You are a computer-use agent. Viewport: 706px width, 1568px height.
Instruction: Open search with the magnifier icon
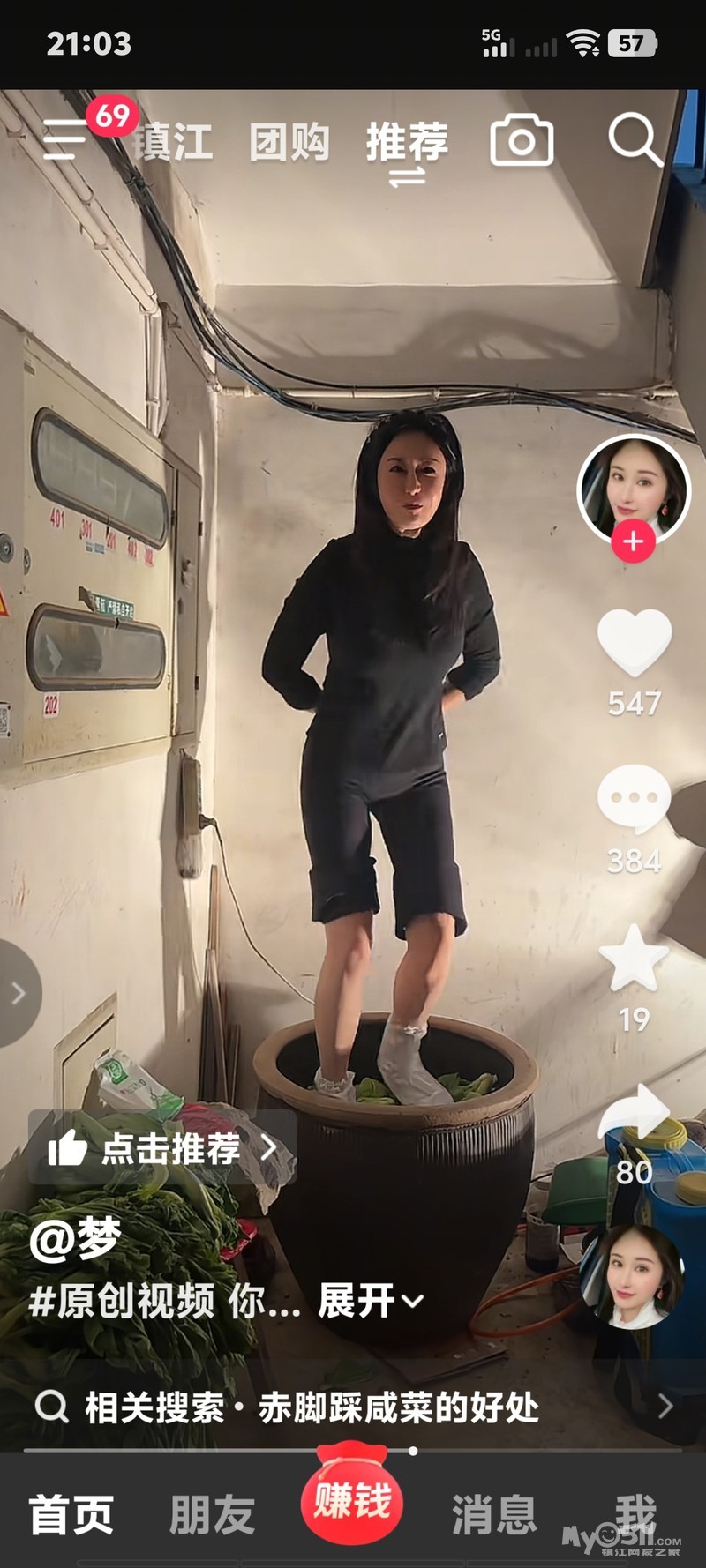click(x=635, y=139)
